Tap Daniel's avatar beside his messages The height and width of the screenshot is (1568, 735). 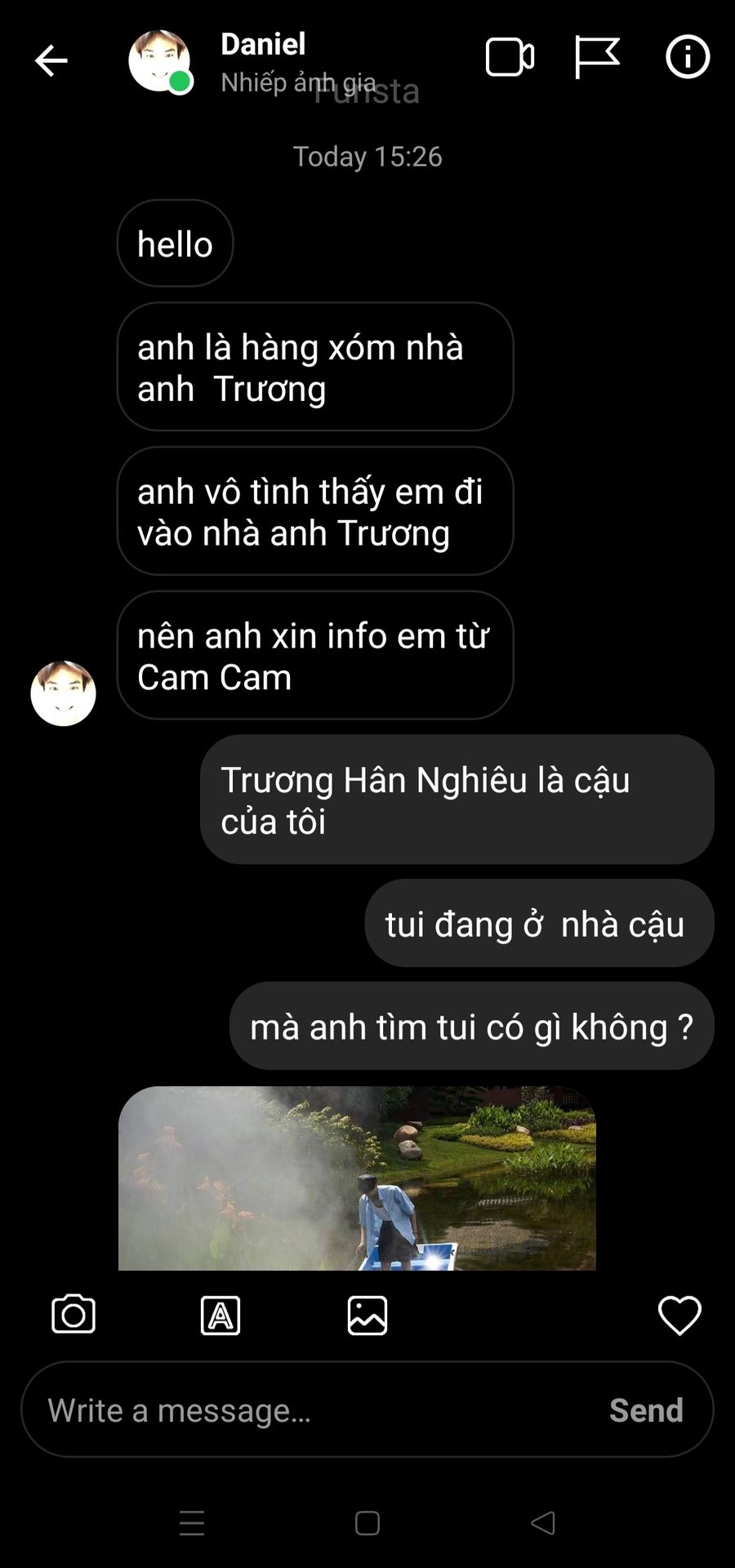click(x=63, y=693)
